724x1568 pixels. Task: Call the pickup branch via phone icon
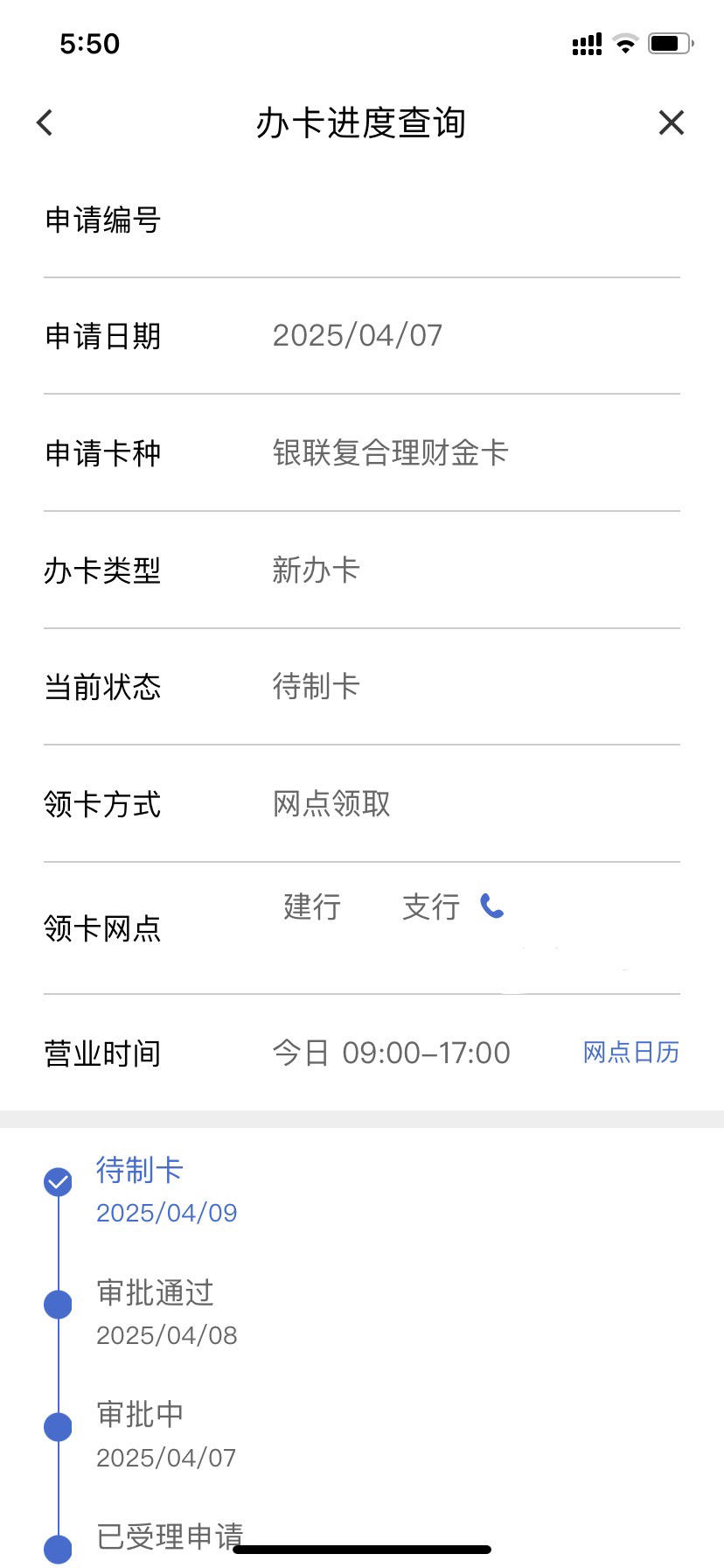492,906
